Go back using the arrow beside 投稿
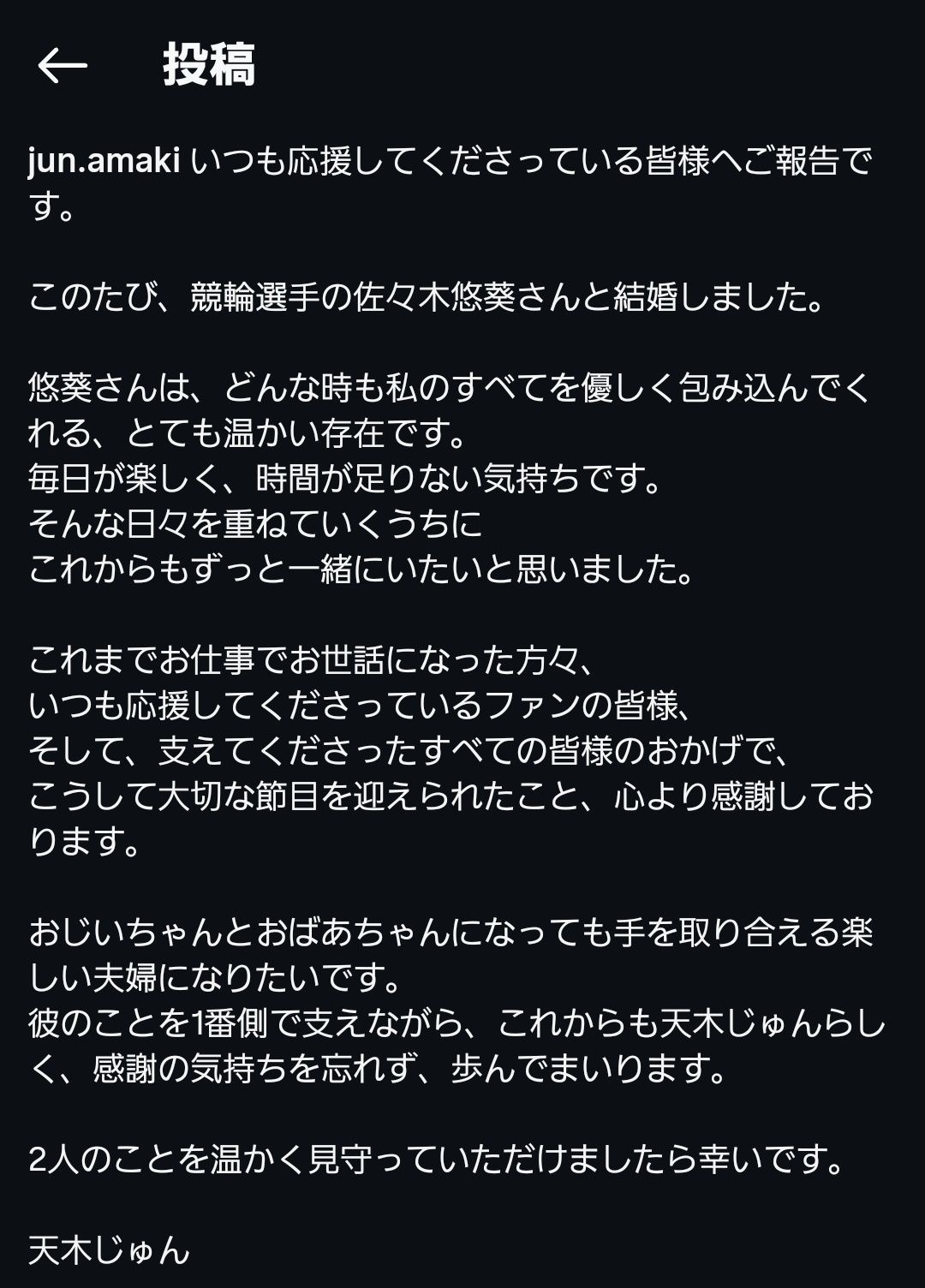 coord(63,66)
